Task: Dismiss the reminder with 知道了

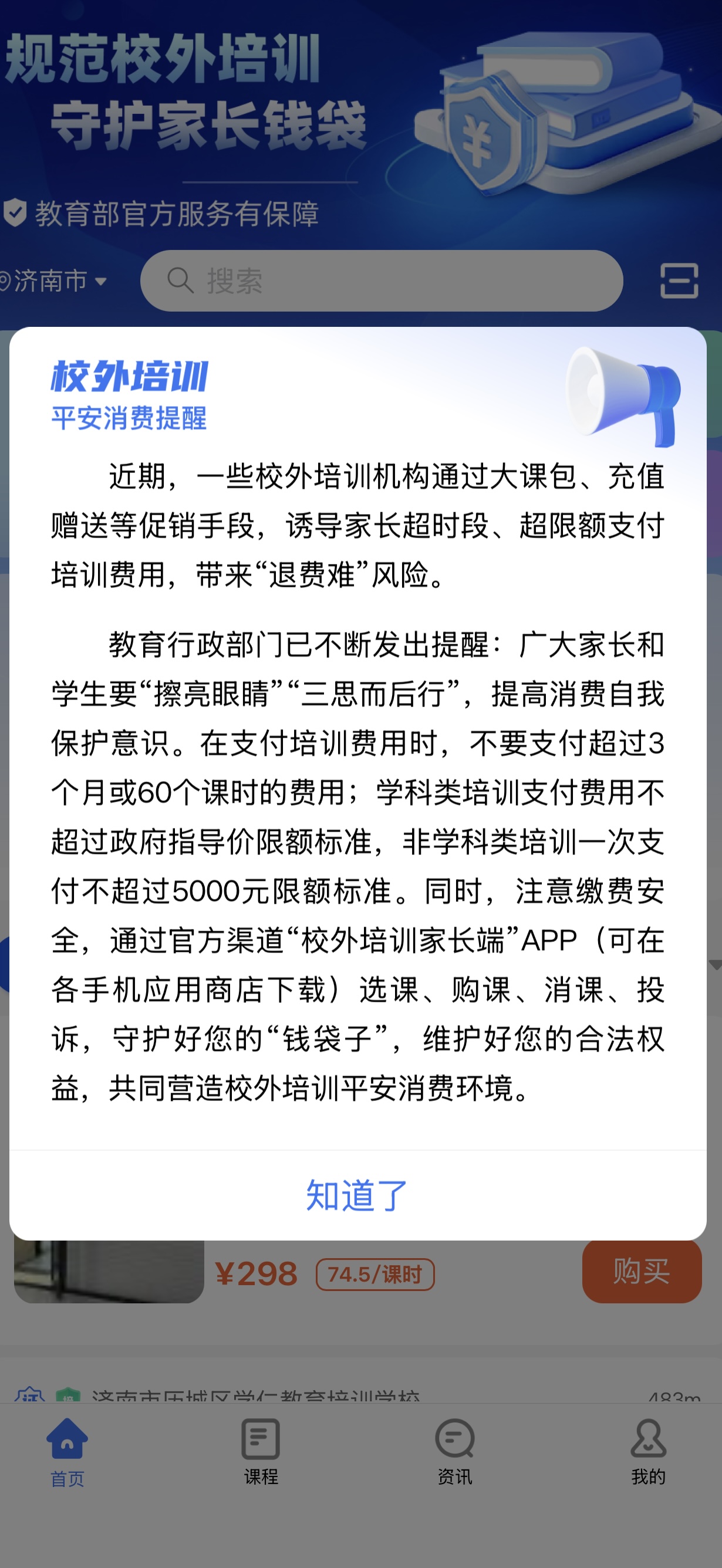Action: coord(357,1195)
